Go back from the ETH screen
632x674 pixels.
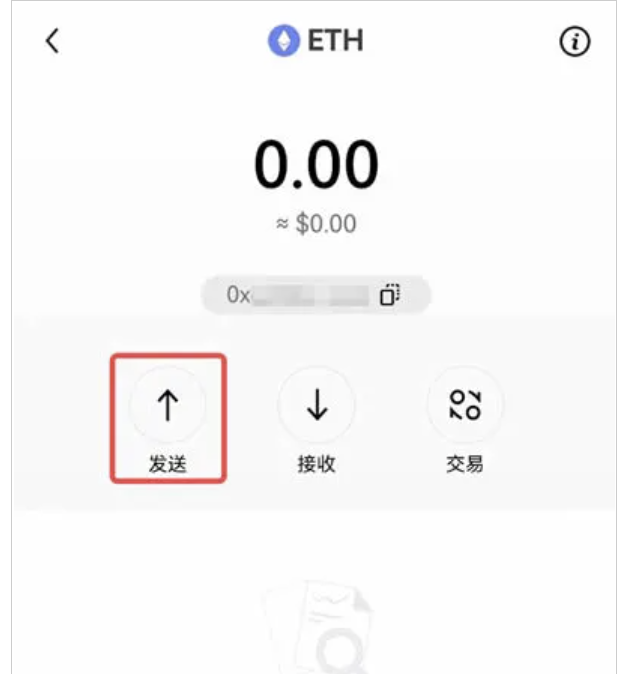[x=53, y=42]
